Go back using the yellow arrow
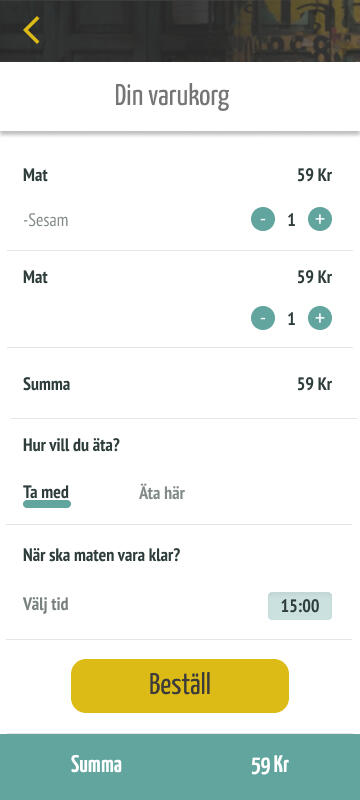360x800 pixels. click(31, 30)
